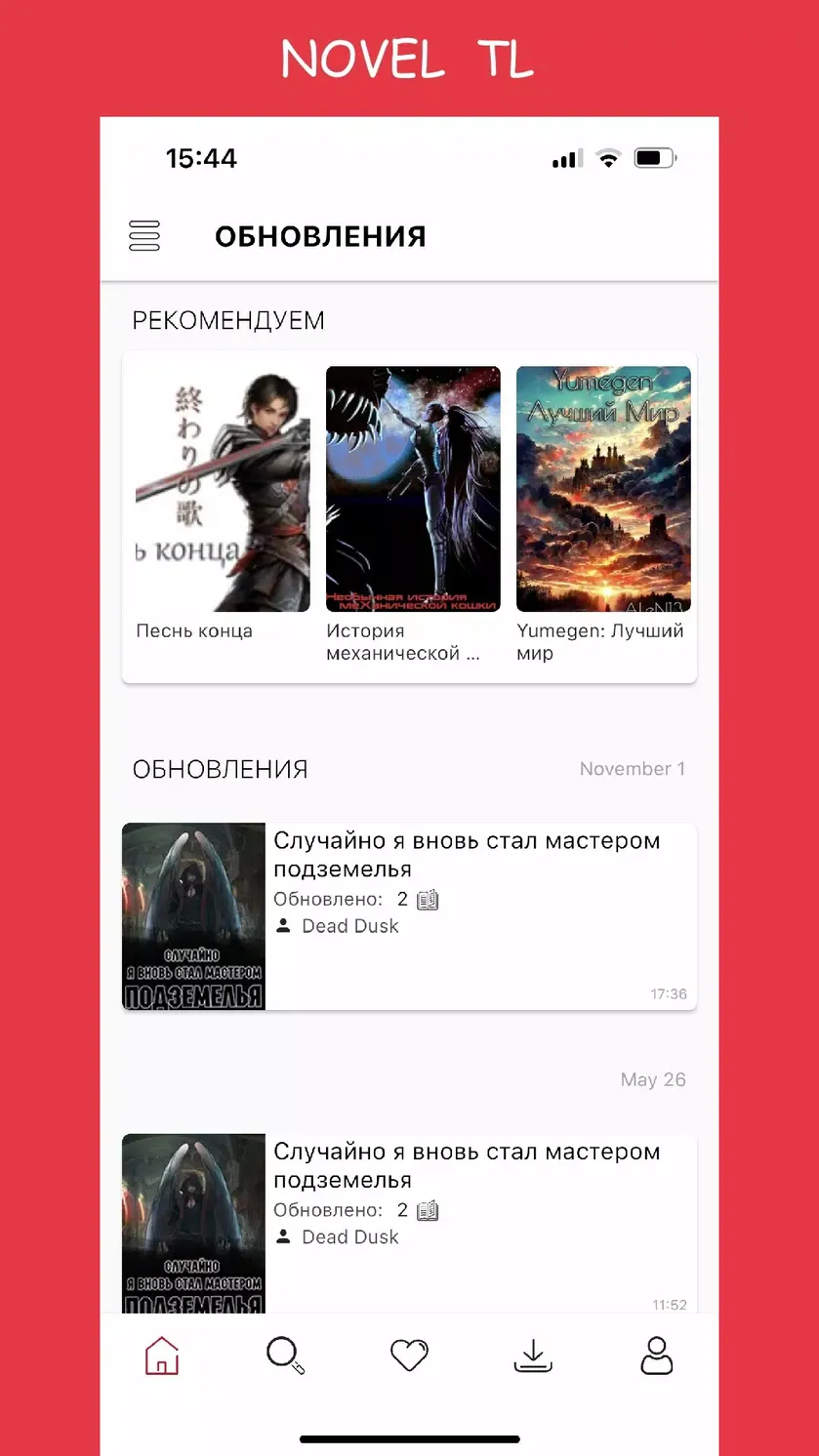
Task: Open the update card timed 17:36
Action: pyautogui.click(x=409, y=916)
